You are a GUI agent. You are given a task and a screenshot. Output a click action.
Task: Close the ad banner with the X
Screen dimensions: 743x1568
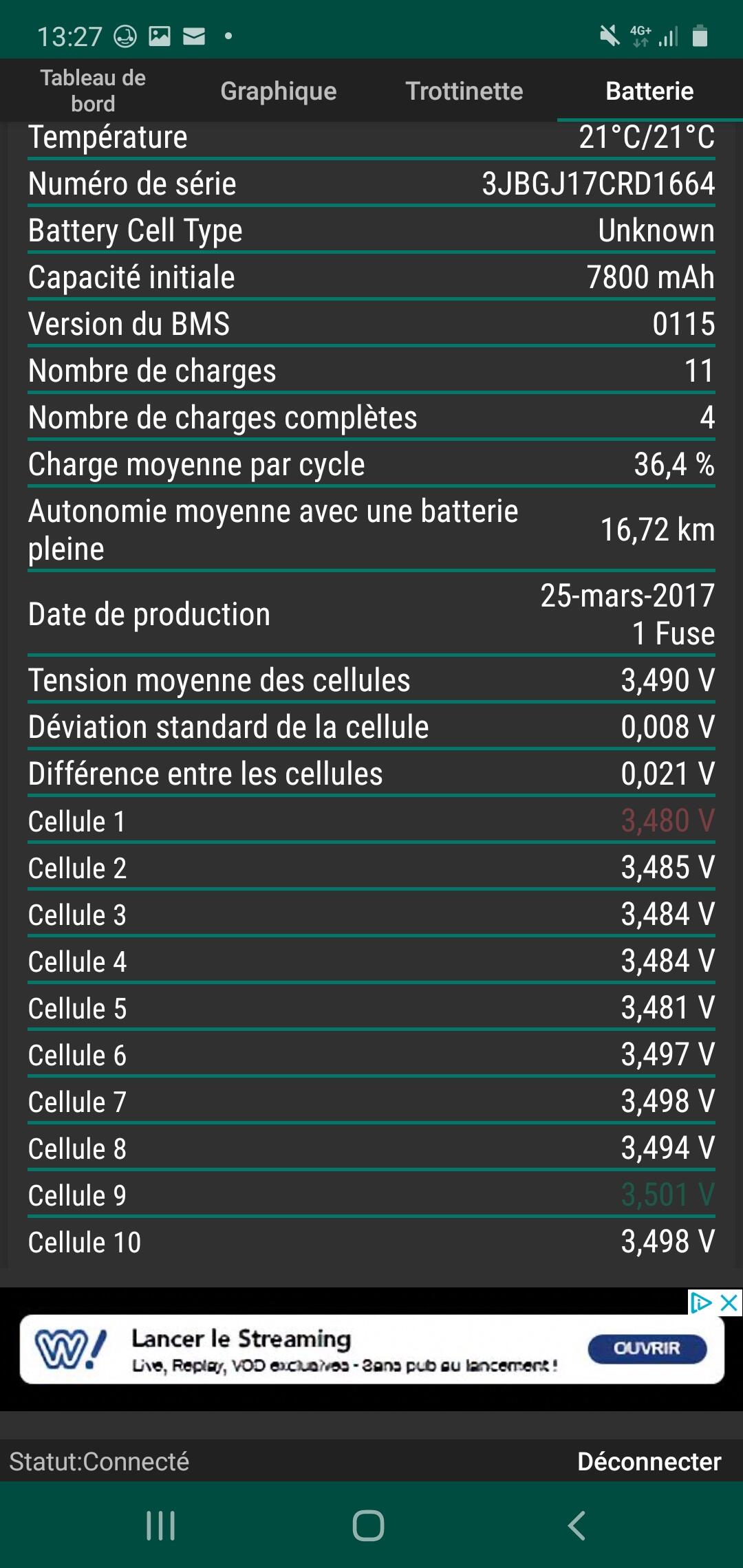tap(729, 1303)
